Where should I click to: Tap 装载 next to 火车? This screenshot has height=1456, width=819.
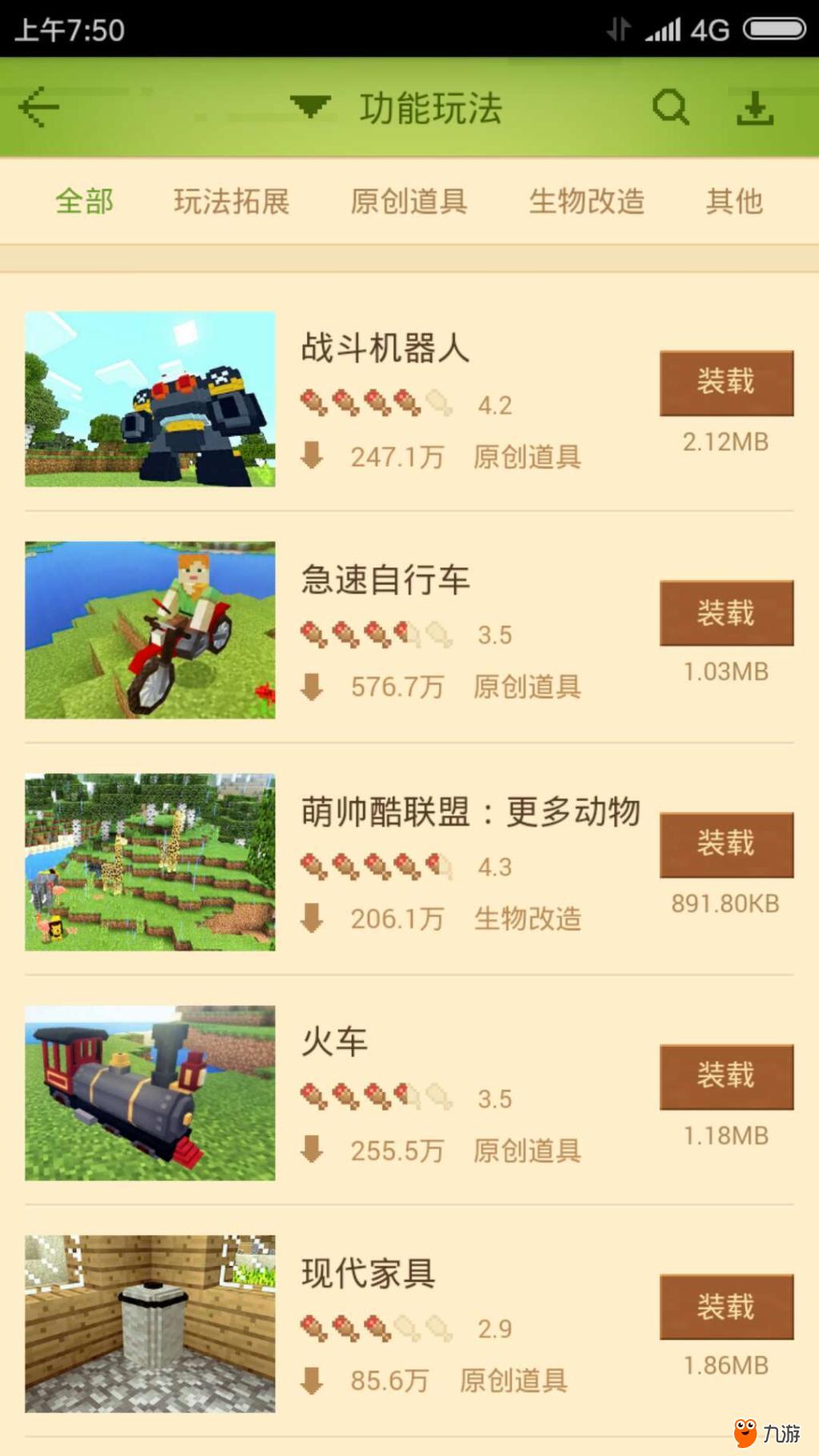pos(726,1076)
